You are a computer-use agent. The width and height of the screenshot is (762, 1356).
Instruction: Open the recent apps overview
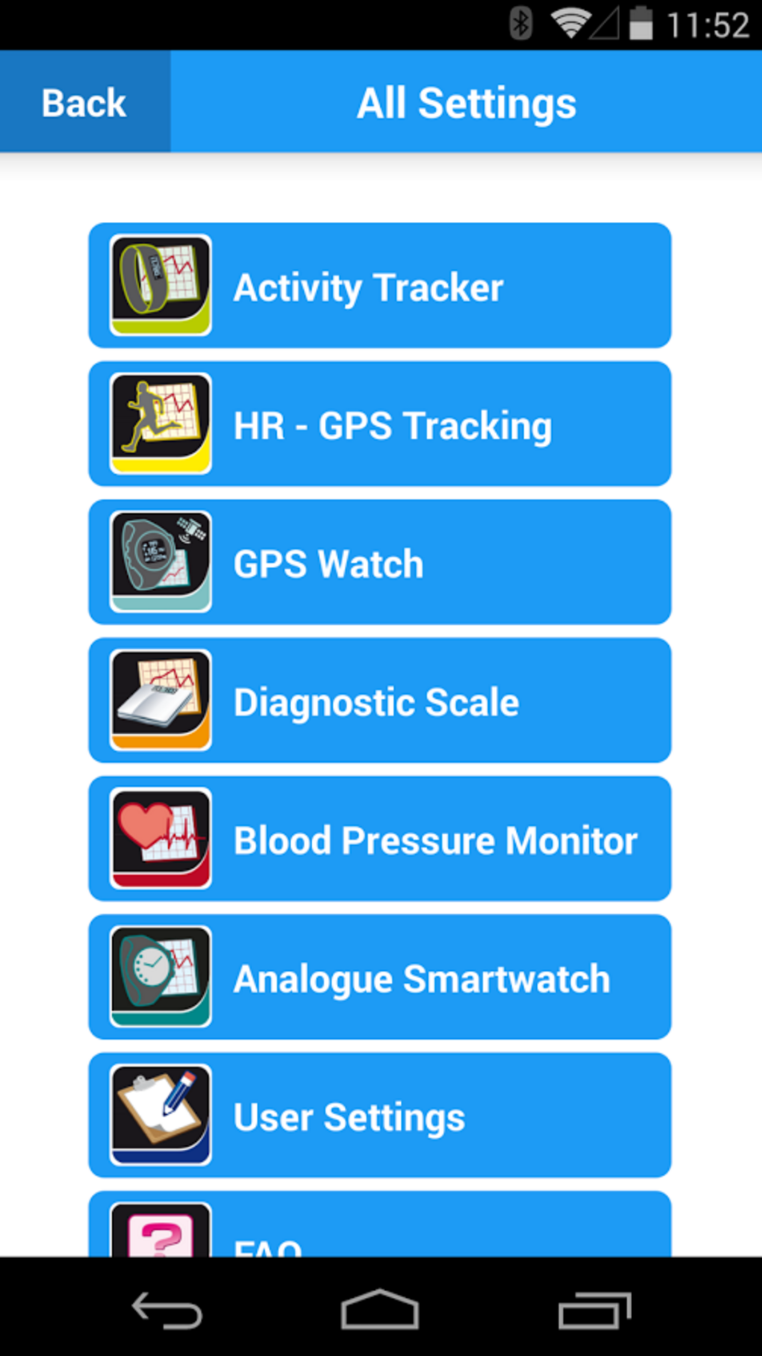594,1308
